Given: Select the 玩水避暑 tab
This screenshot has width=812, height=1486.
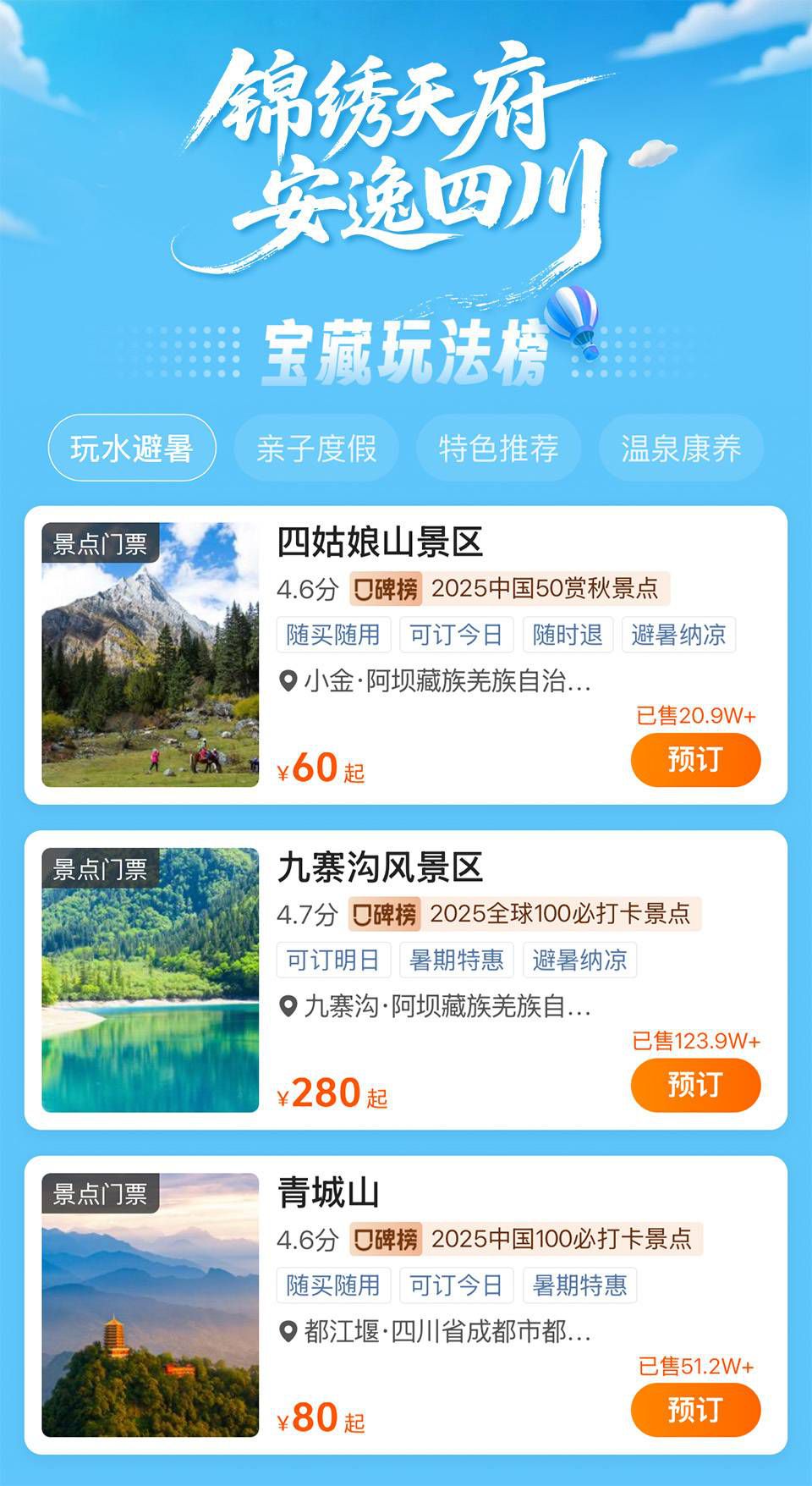Looking at the screenshot, I should click(x=132, y=448).
